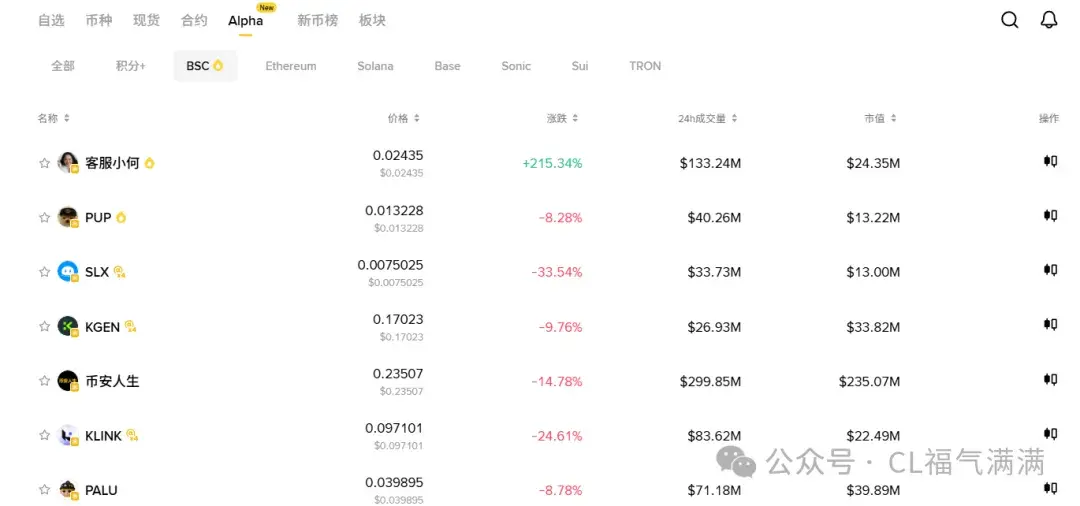This screenshot has height=506, width=1080.
Task: Open the candlestick trade icon for KGEN
Action: [x=1050, y=324]
